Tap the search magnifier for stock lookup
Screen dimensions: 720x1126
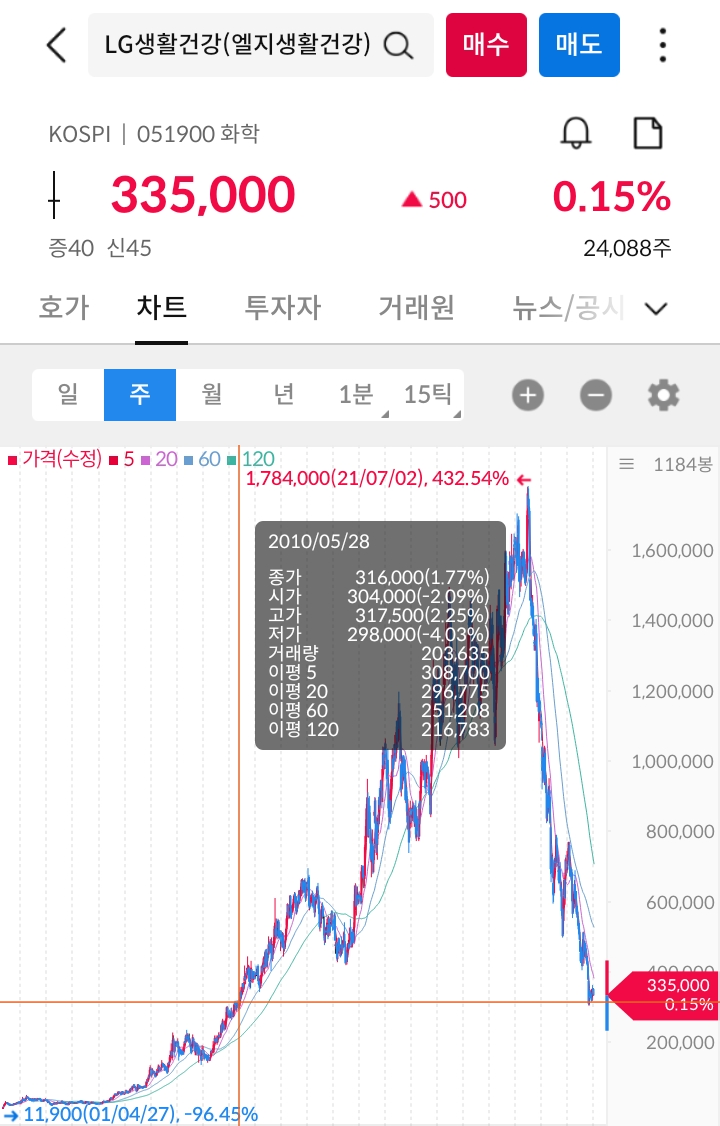pos(399,45)
